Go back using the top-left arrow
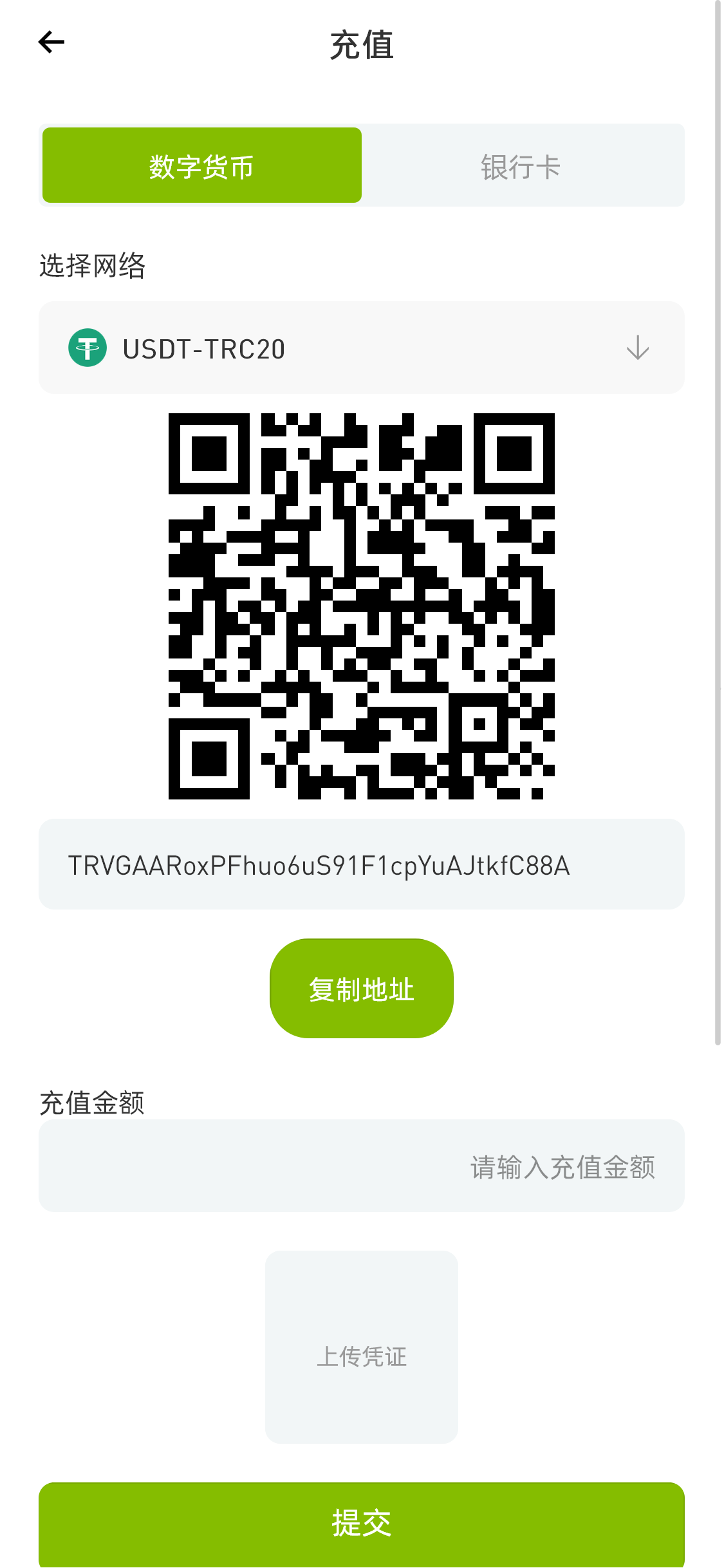724x1568 pixels. [x=51, y=42]
